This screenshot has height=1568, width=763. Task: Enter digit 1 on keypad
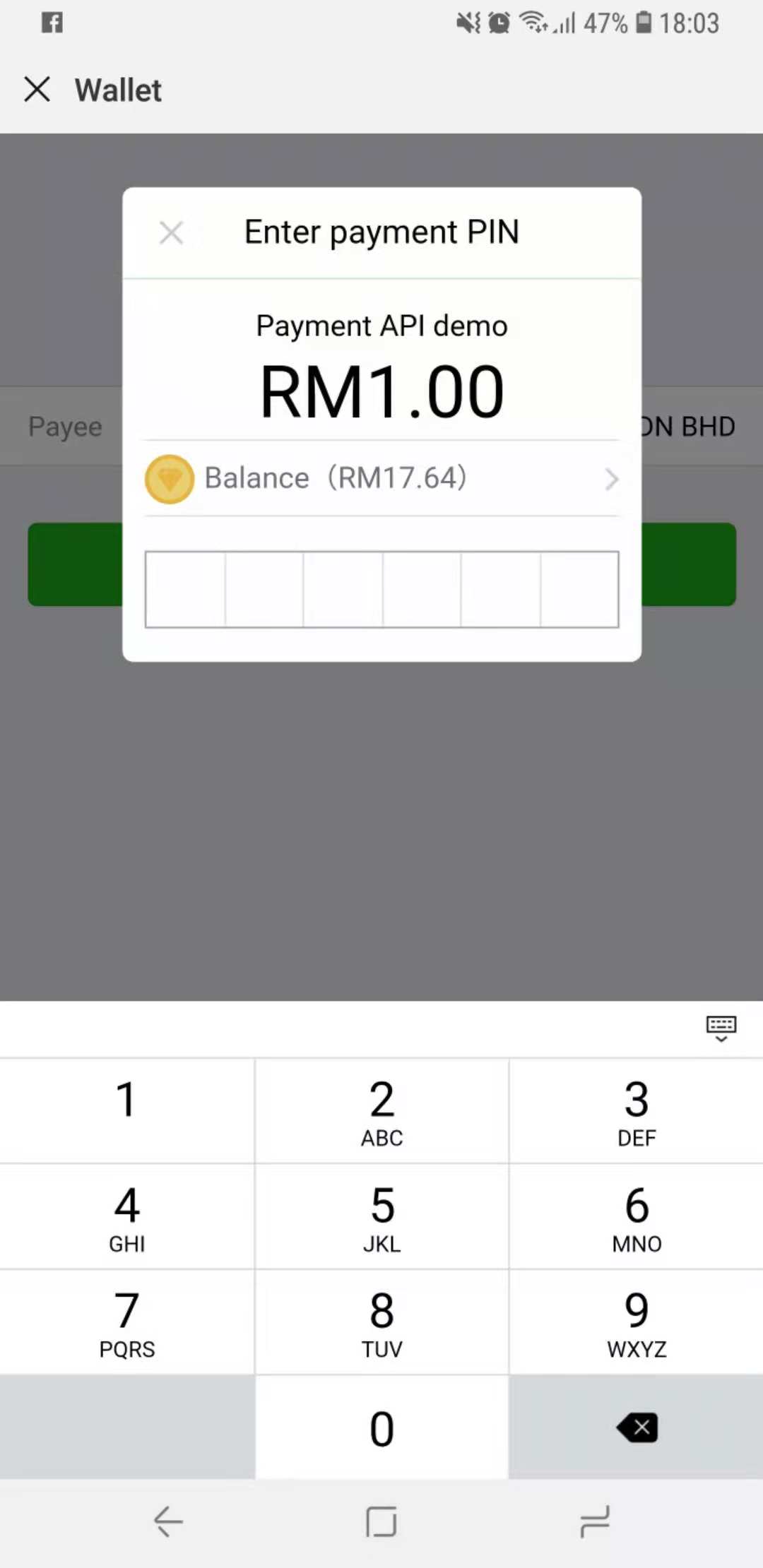(127, 1110)
